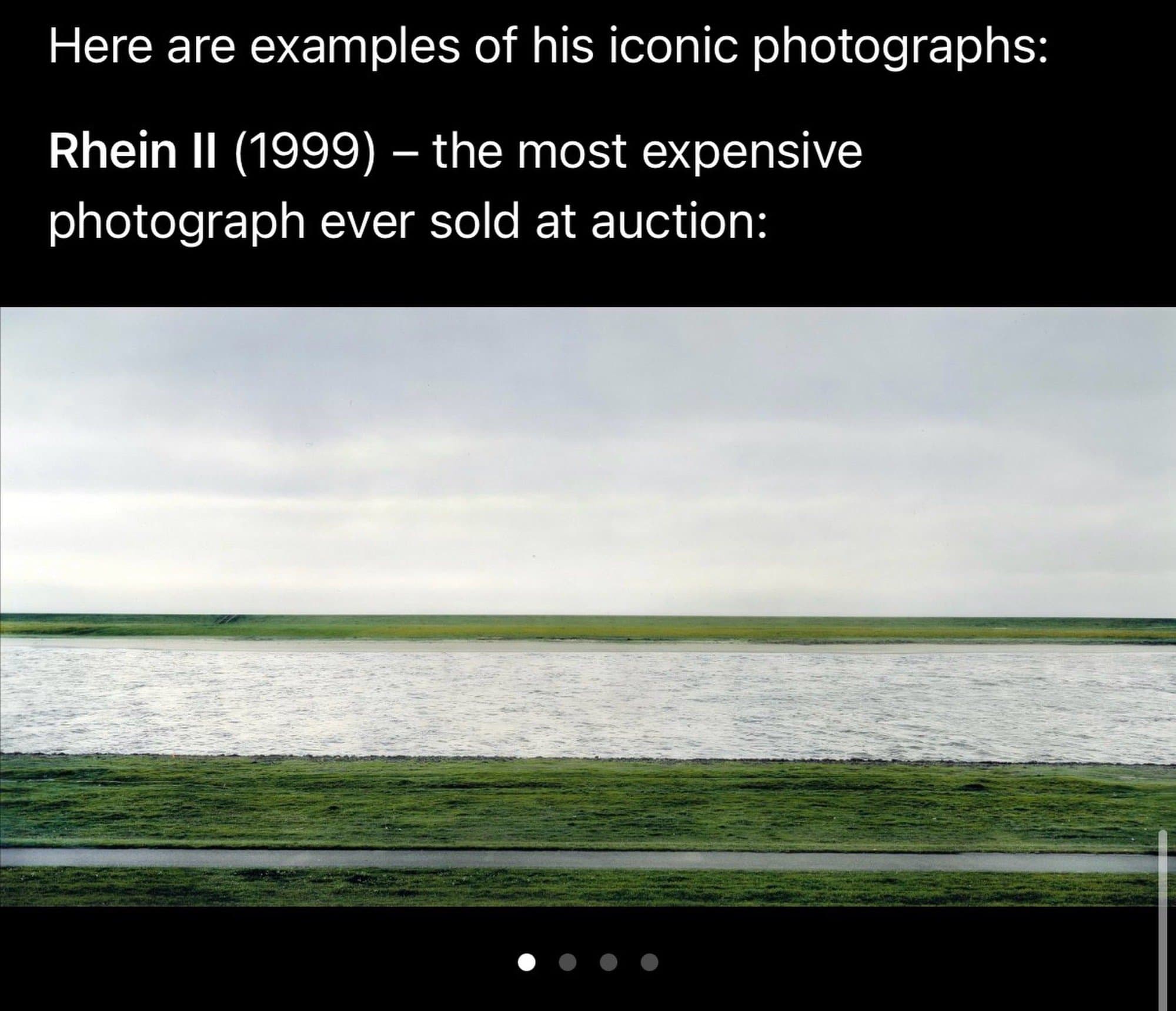Jump to the third carousel image dot
This screenshot has height=1011, width=1176.
pyautogui.click(x=609, y=963)
